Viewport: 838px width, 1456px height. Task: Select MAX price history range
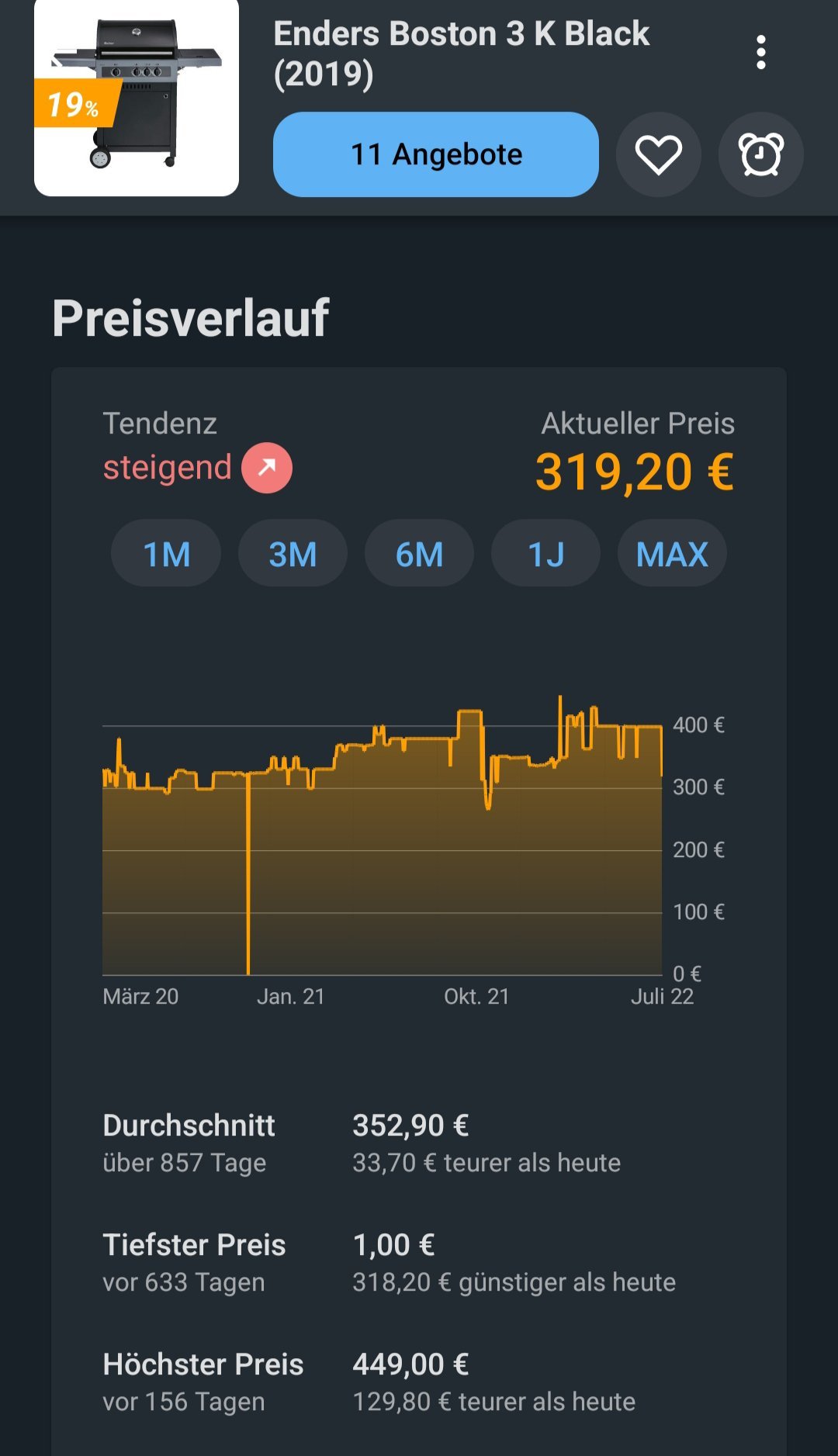coord(672,553)
